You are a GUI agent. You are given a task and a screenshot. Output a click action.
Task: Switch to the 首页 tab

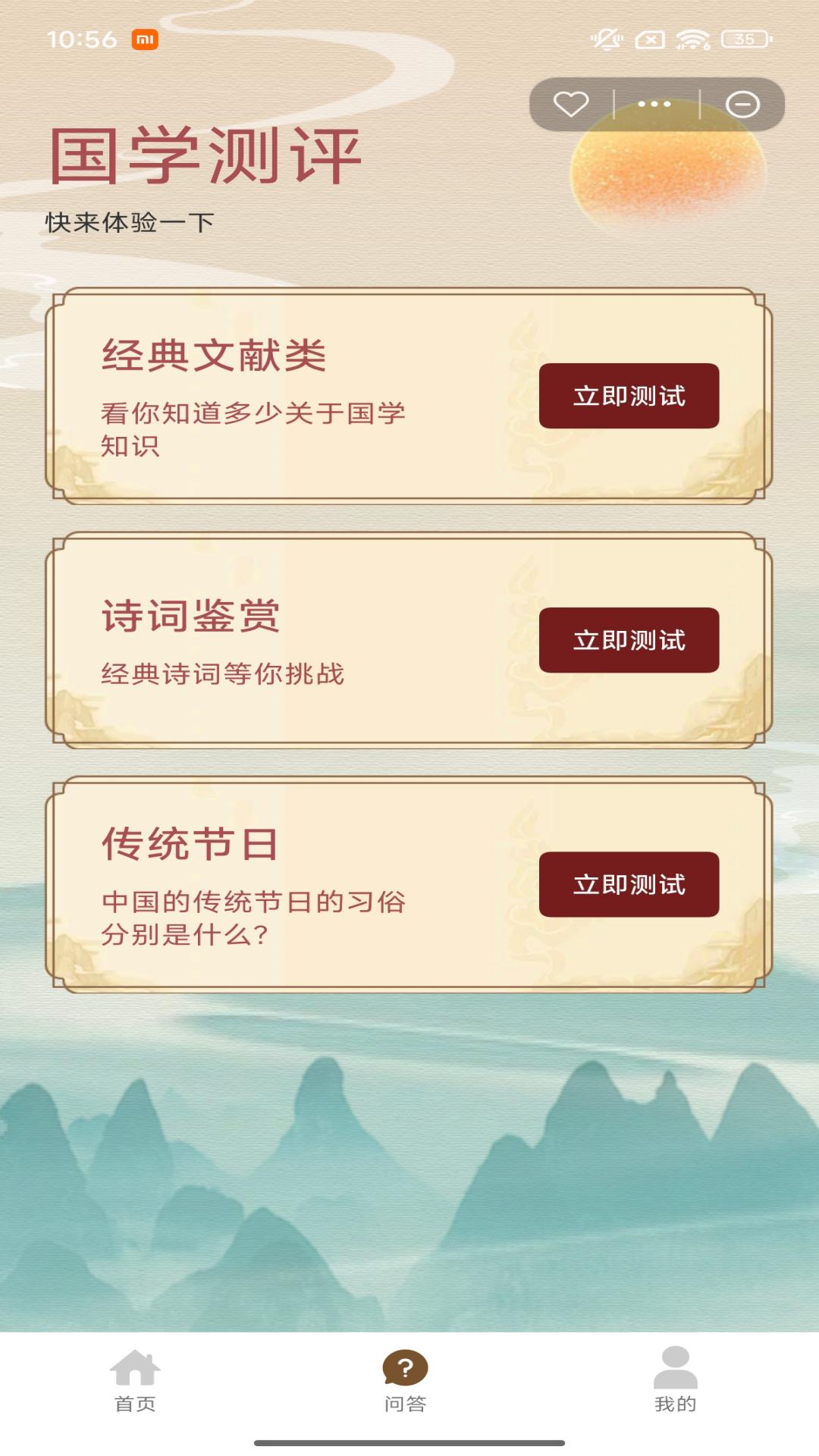point(135,1381)
